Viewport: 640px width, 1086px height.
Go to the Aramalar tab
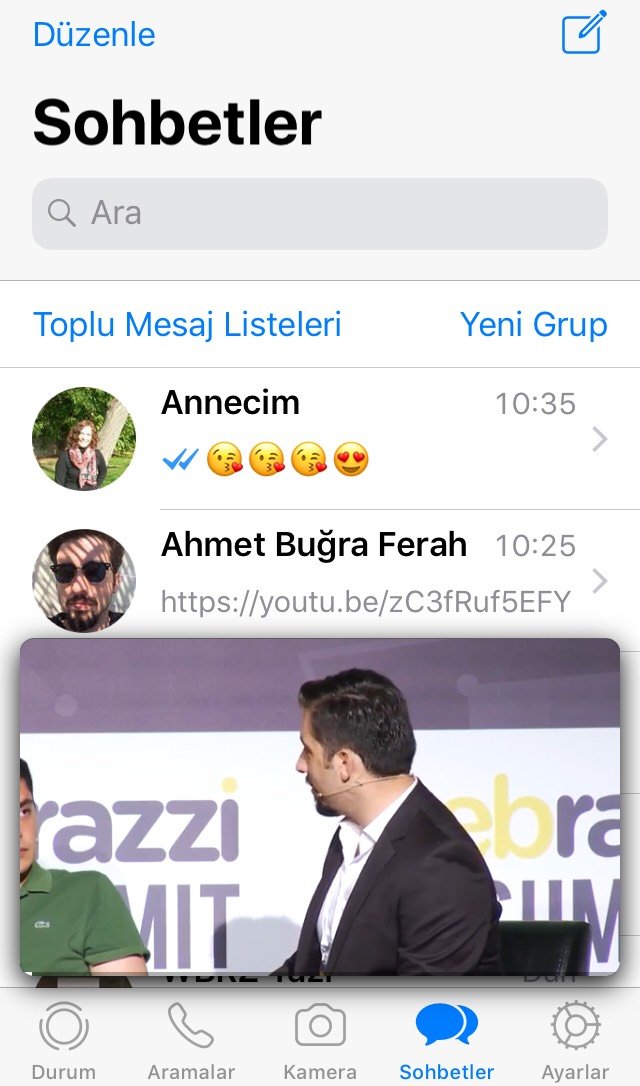190,1040
